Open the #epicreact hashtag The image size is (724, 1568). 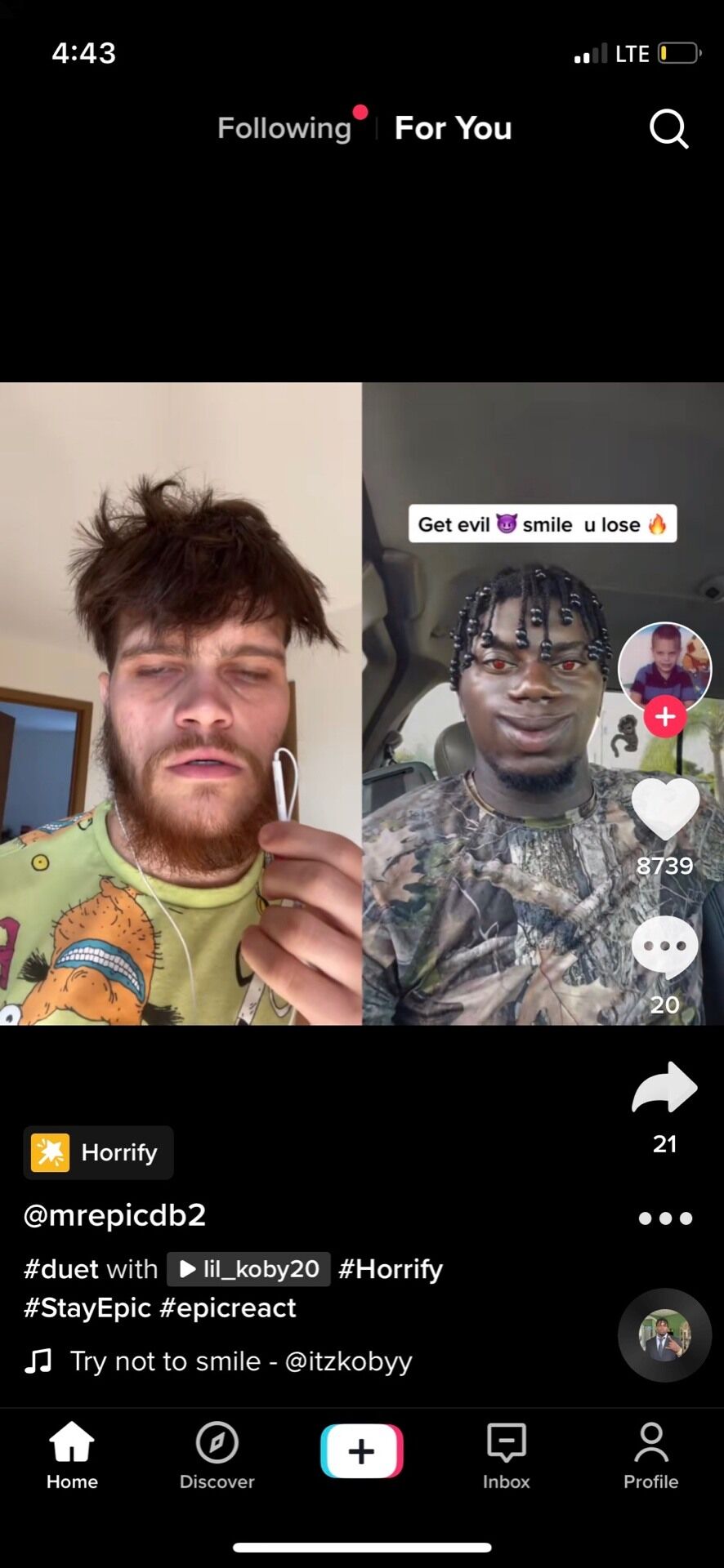pos(228,1307)
